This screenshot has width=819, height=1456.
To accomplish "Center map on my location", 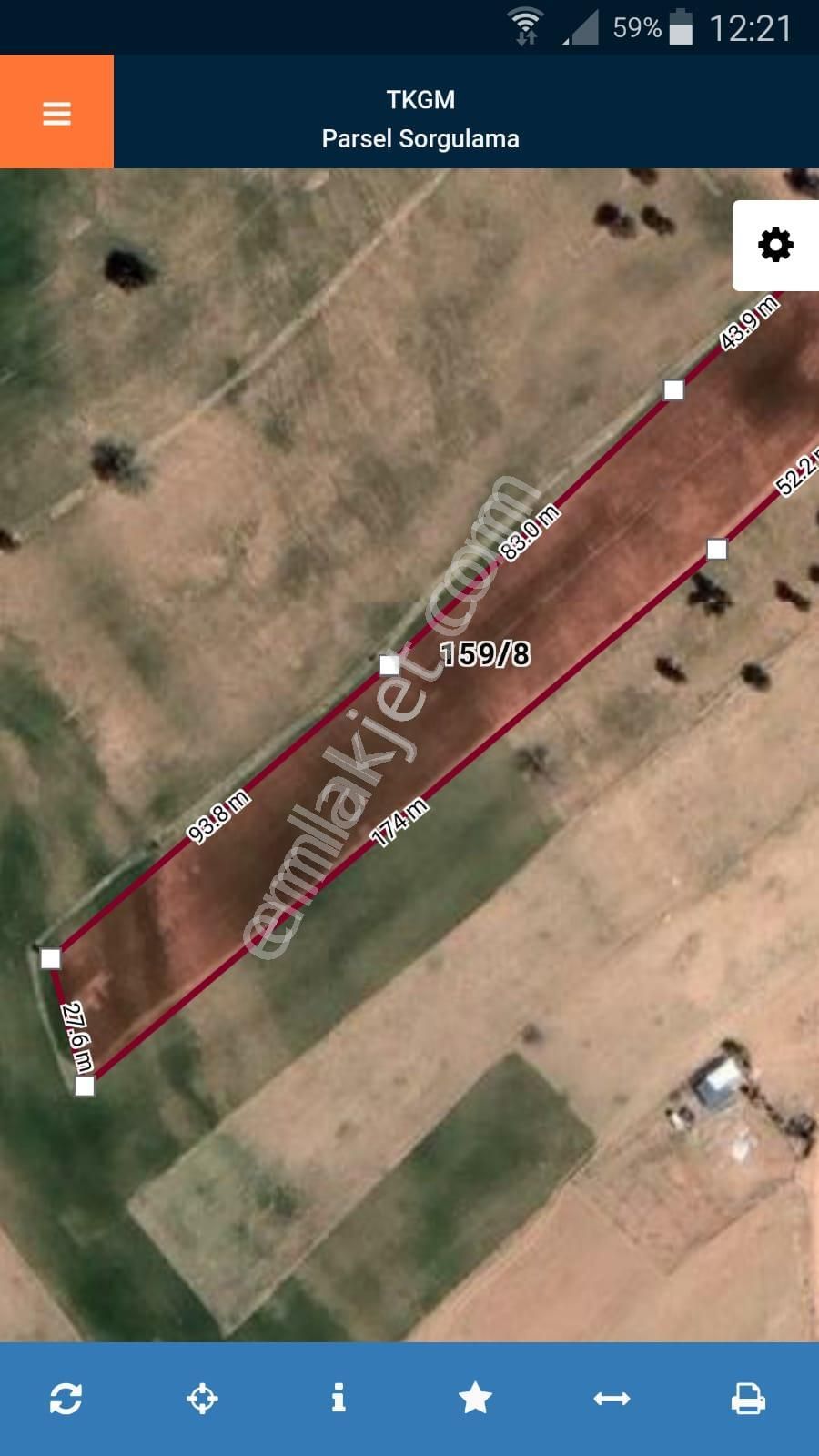I will [x=202, y=1399].
